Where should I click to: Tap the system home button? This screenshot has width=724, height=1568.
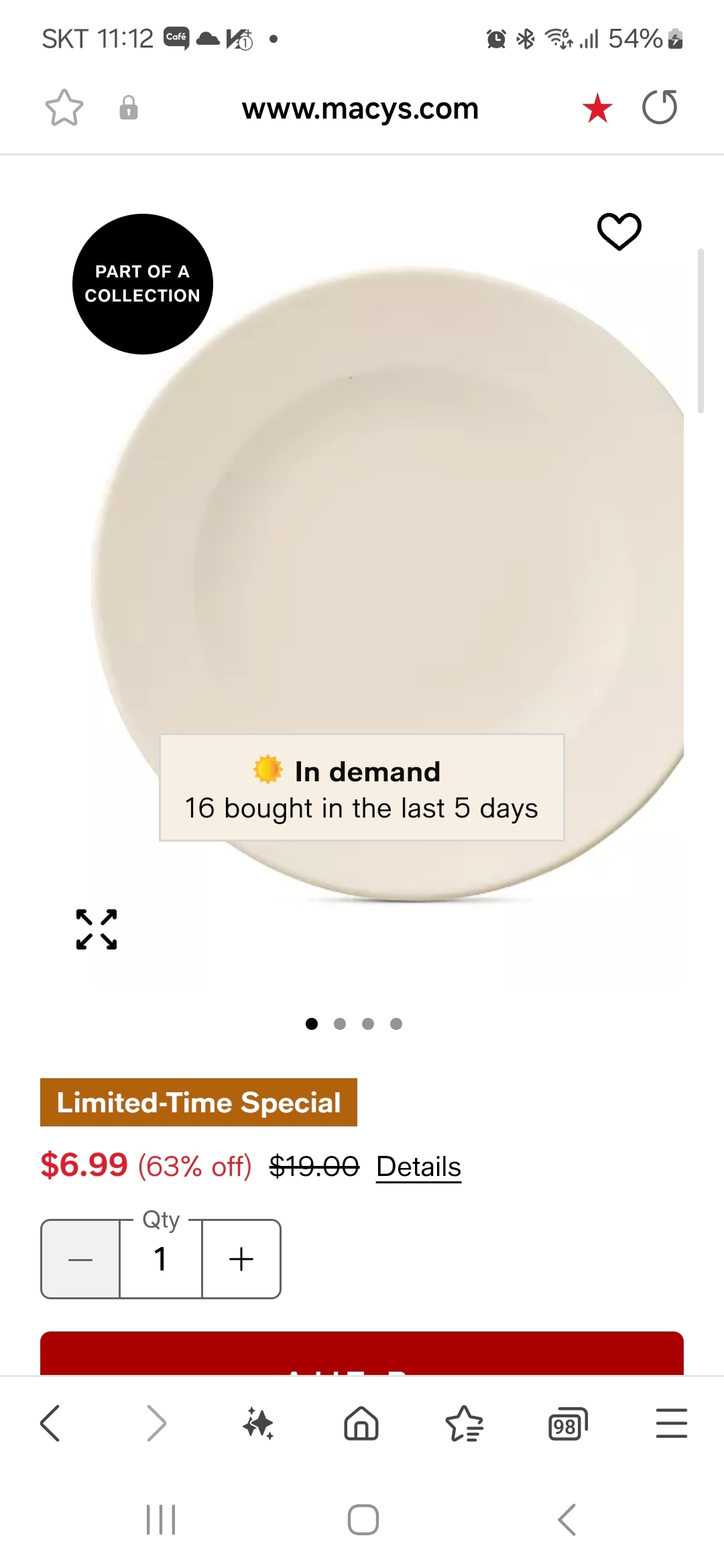click(x=363, y=1520)
